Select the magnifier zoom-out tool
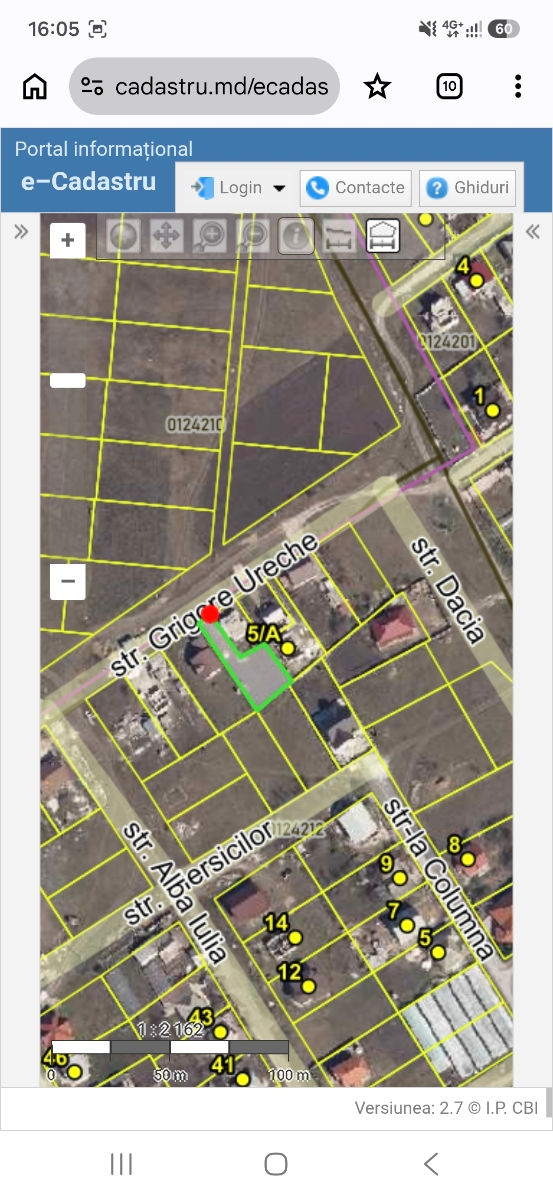553x1200 pixels. (x=253, y=236)
